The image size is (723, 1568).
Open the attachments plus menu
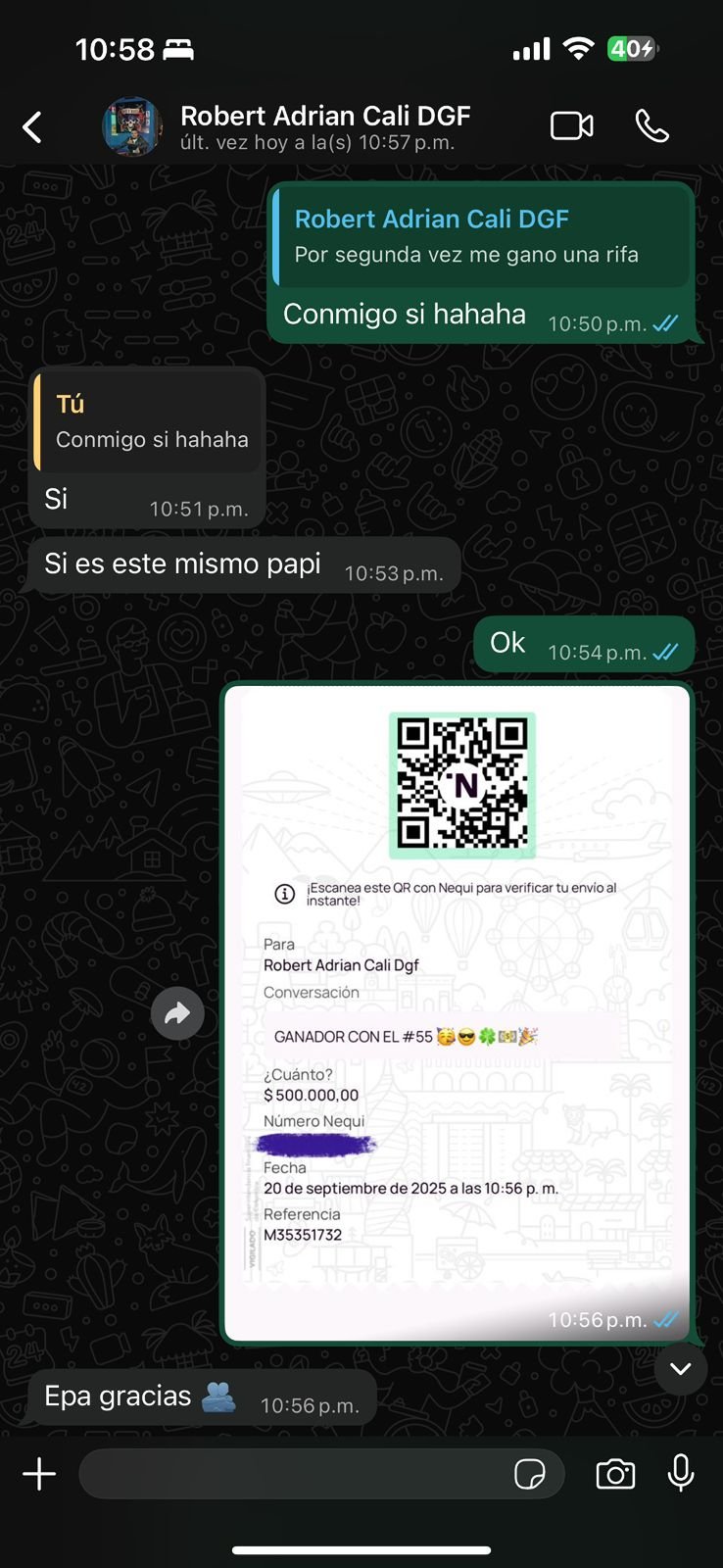(x=39, y=1474)
